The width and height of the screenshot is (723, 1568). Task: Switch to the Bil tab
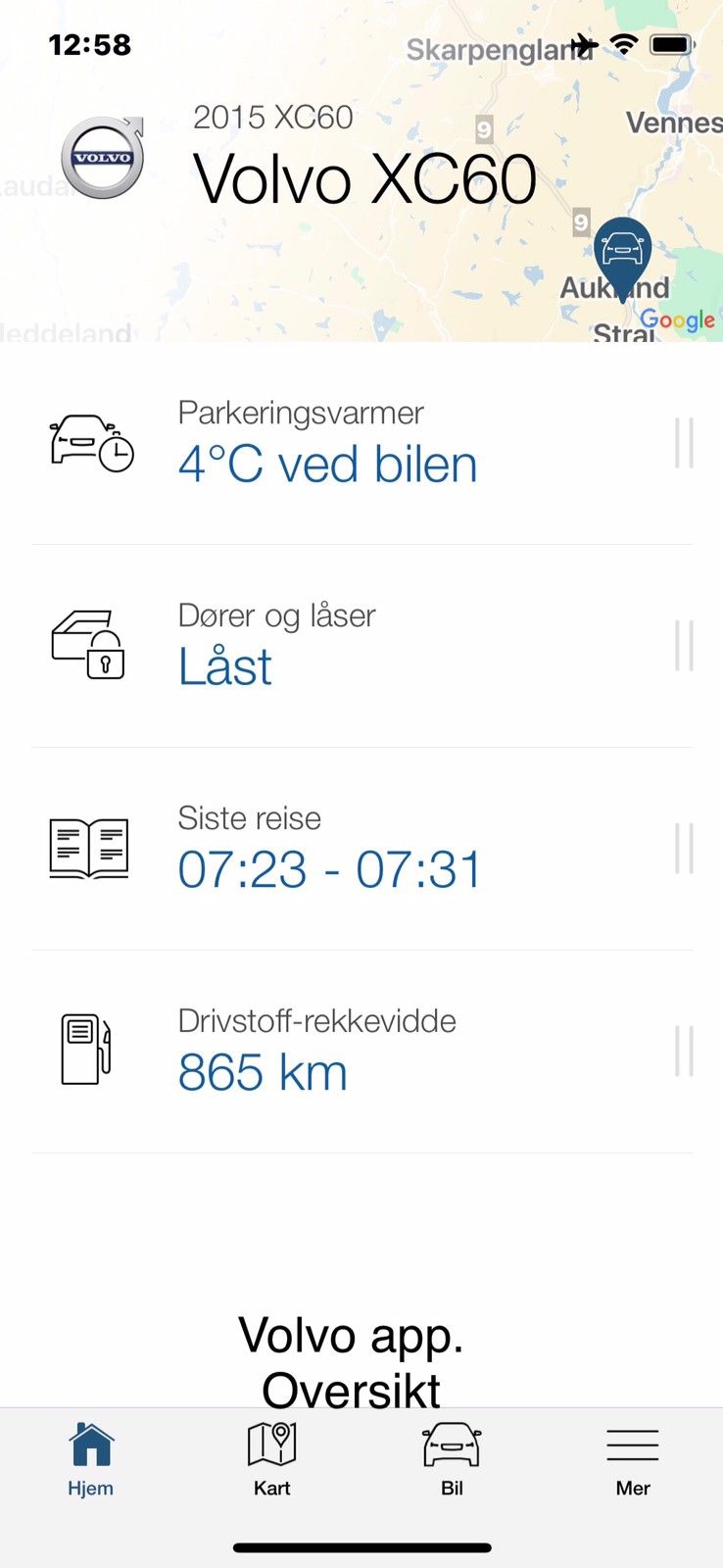(x=452, y=1459)
